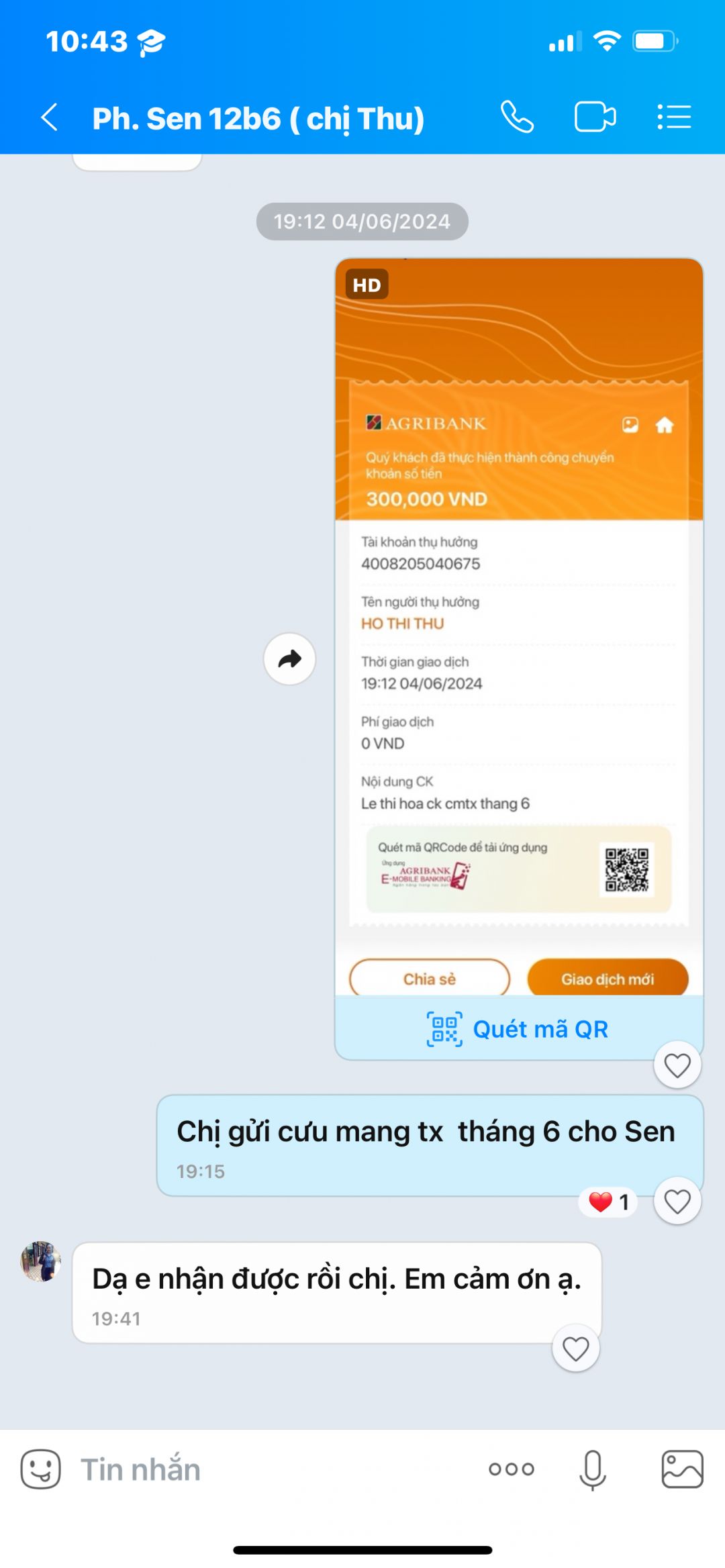Focus the Tin nhắn message field
The width and height of the screenshot is (725, 1568).
269,1469
